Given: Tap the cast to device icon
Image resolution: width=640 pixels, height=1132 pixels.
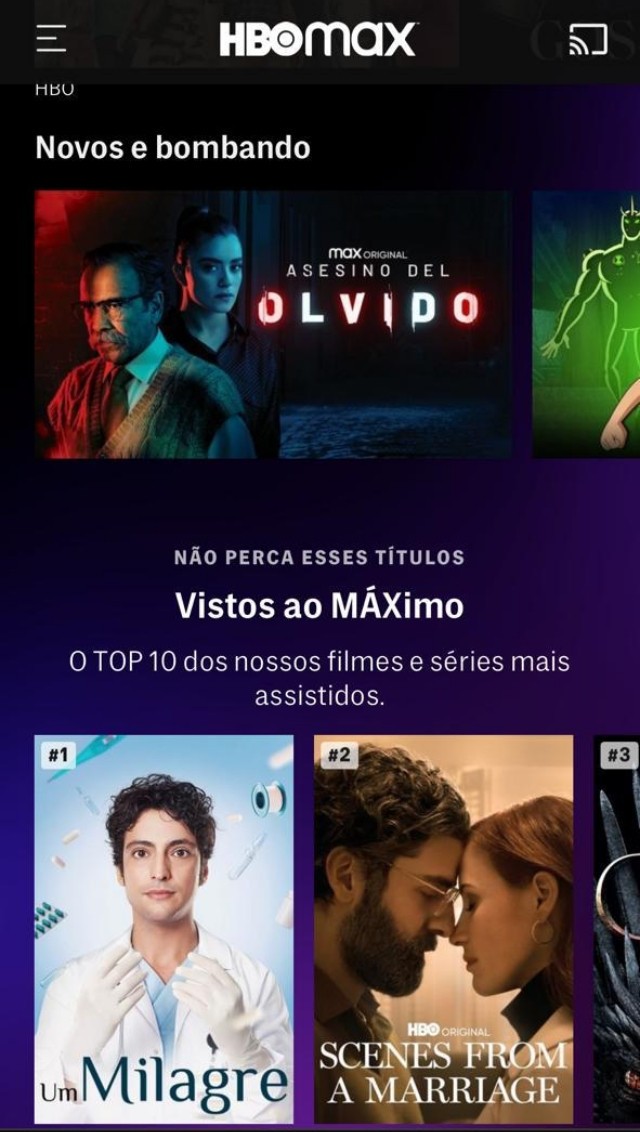Looking at the screenshot, I should click(588, 39).
